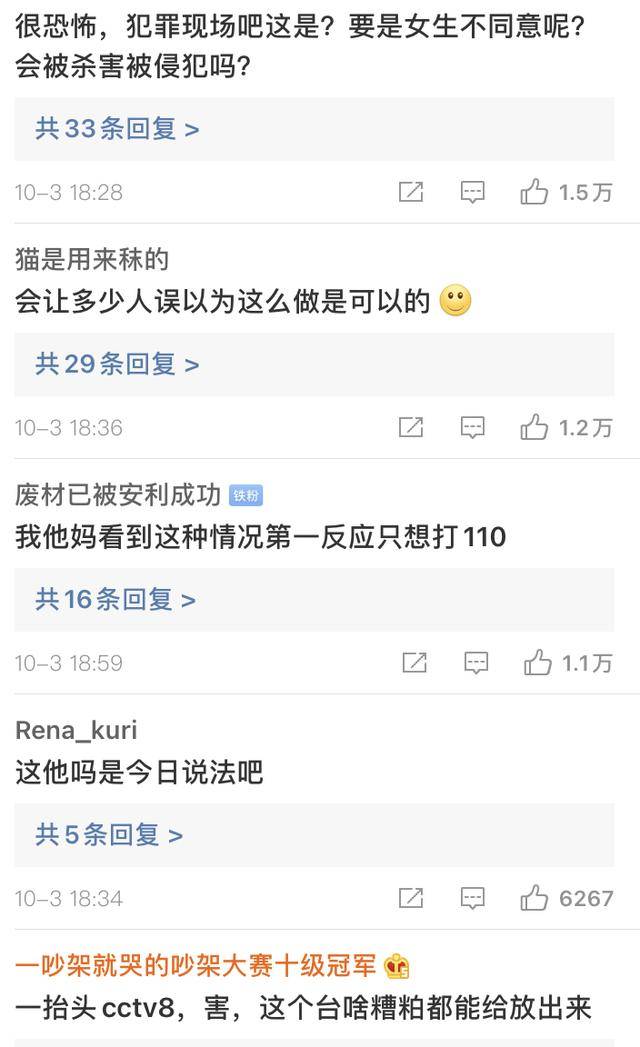Open 废材已被安利成功's profile
The image size is (640, 1047).
[x=118, y=495]
